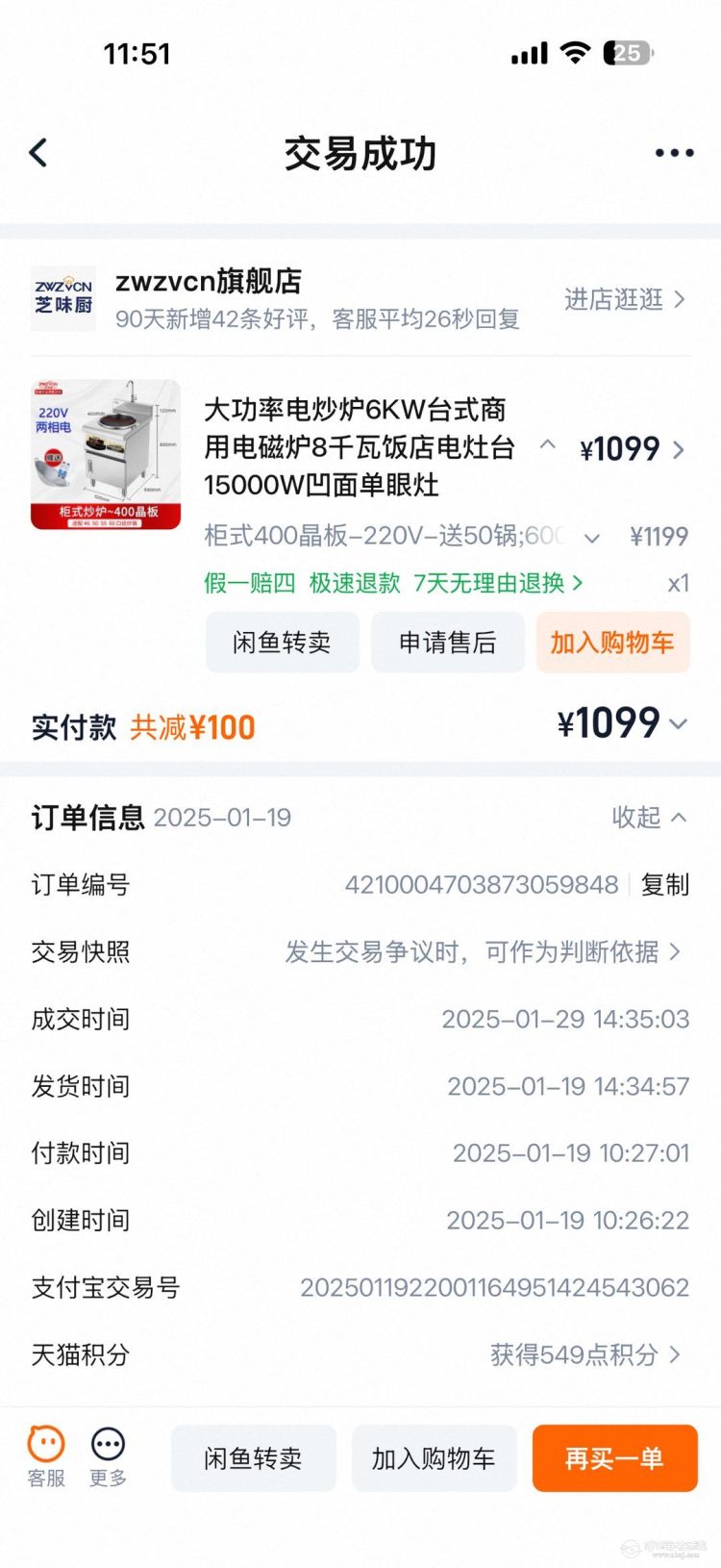The image size is (721, 1568).
Task: Open the 交易快照 transaction snapshot
Action: pos(482,952)
